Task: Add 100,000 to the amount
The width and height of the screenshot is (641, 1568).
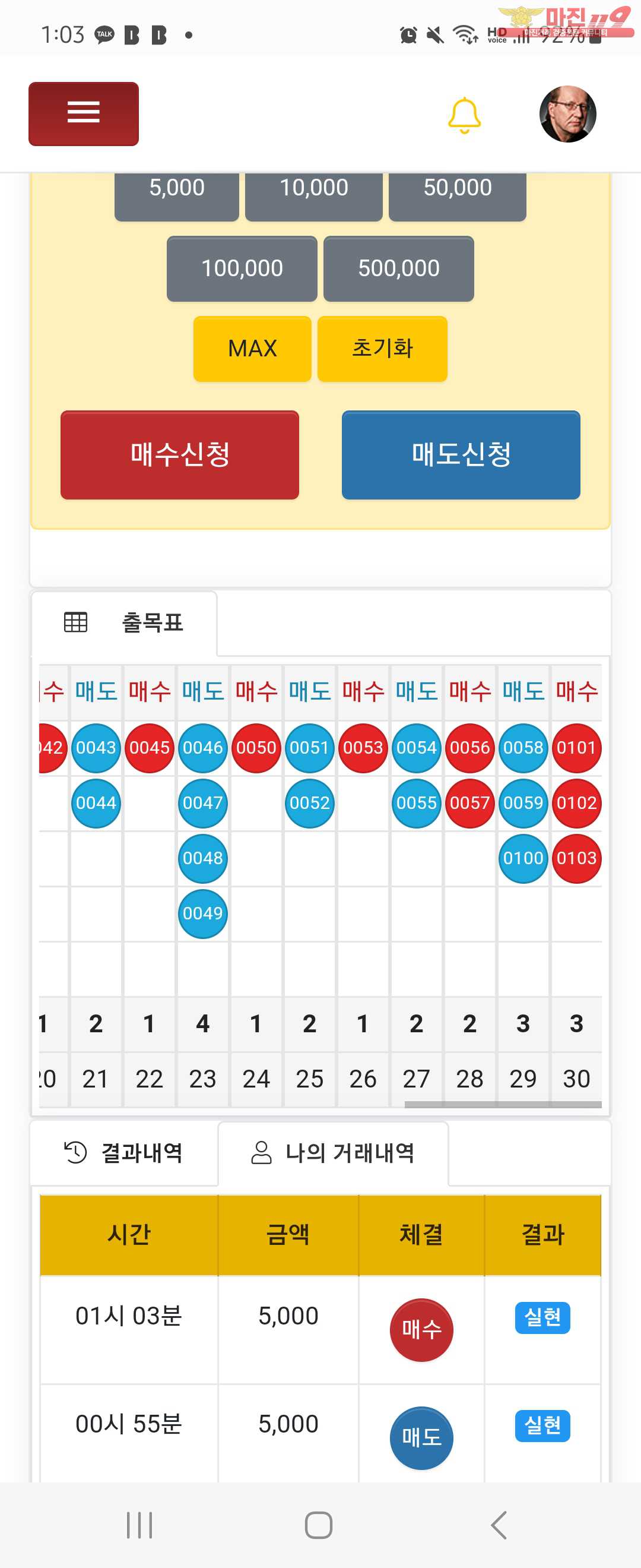Action: 242,268
